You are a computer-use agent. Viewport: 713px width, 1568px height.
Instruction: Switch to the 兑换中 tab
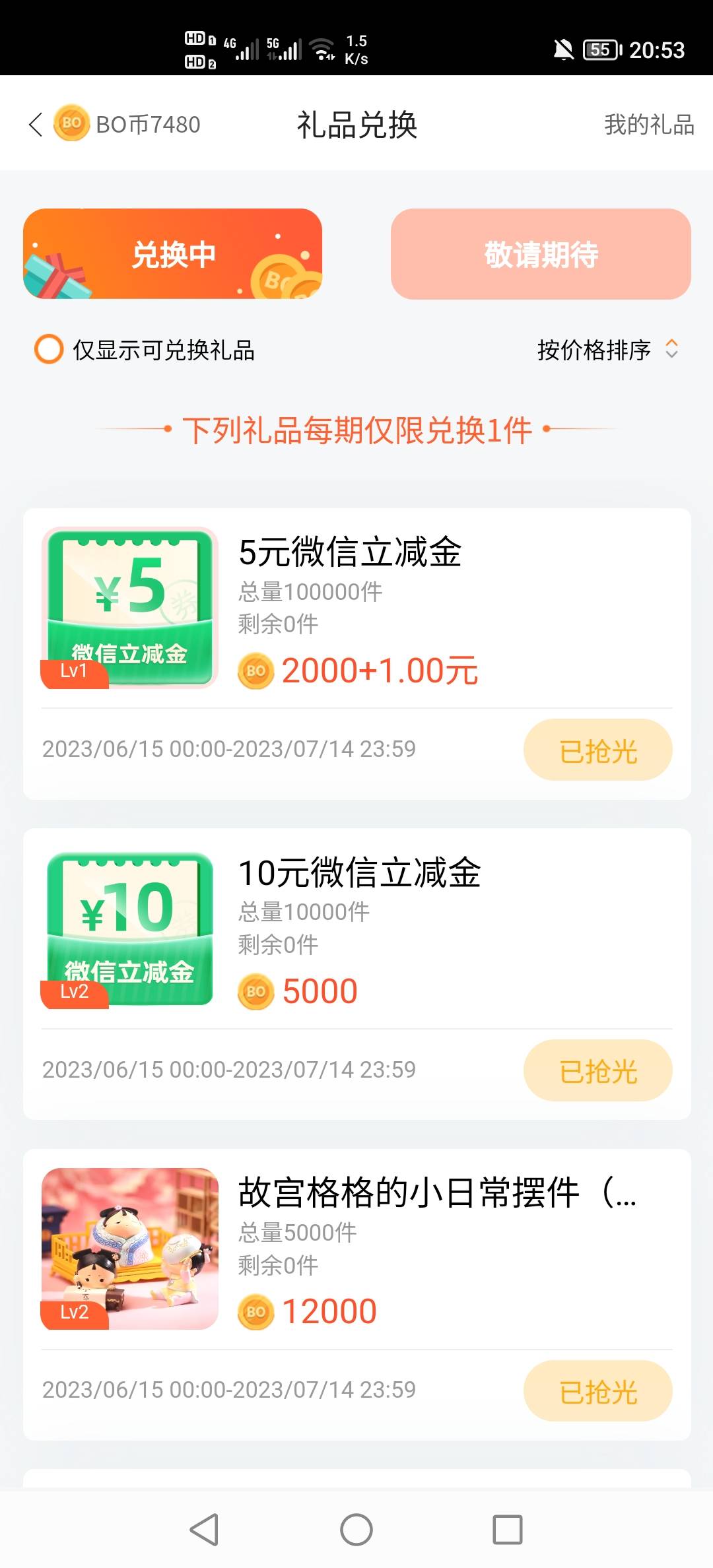(x=173, y=254)
